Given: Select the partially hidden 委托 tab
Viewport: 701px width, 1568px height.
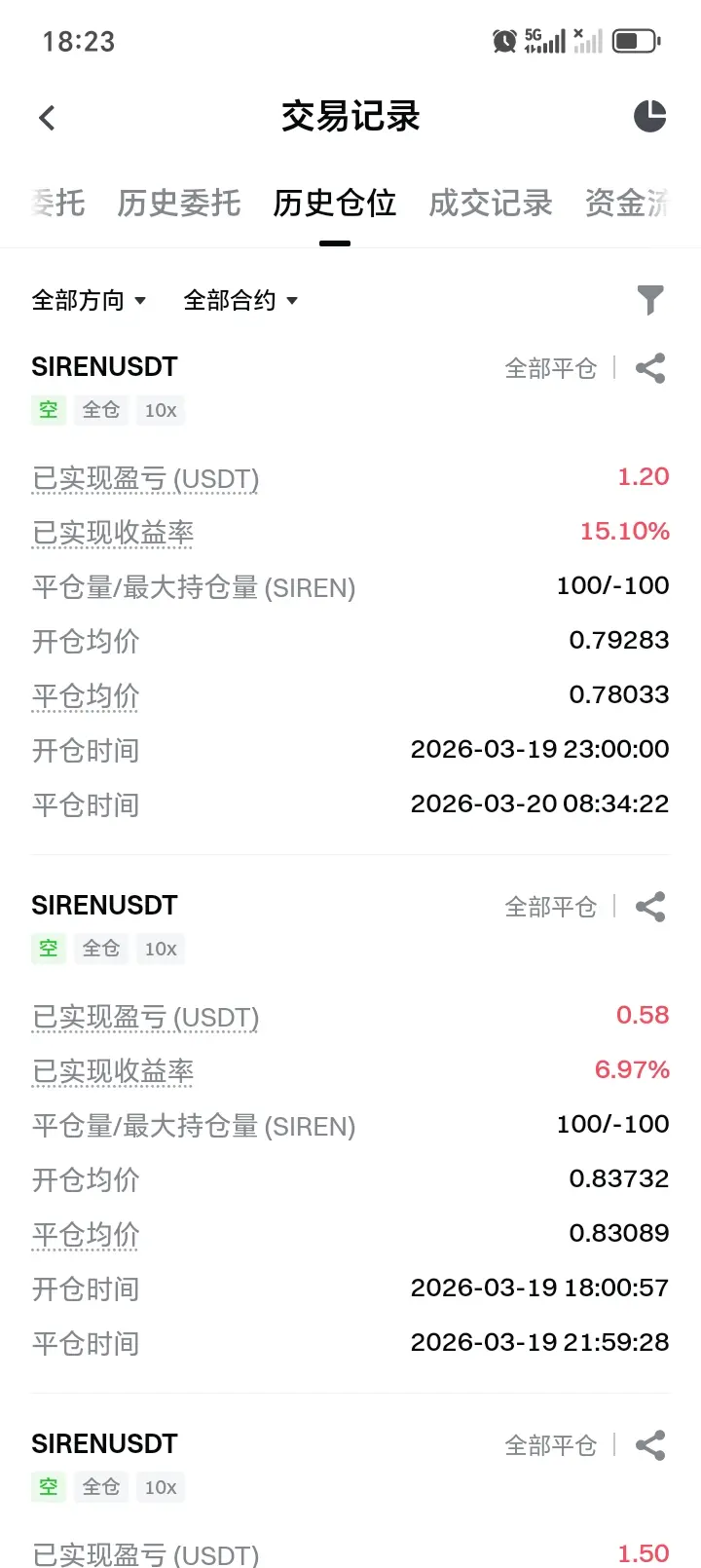Looking at the screenshot, I should pos(57,203).
